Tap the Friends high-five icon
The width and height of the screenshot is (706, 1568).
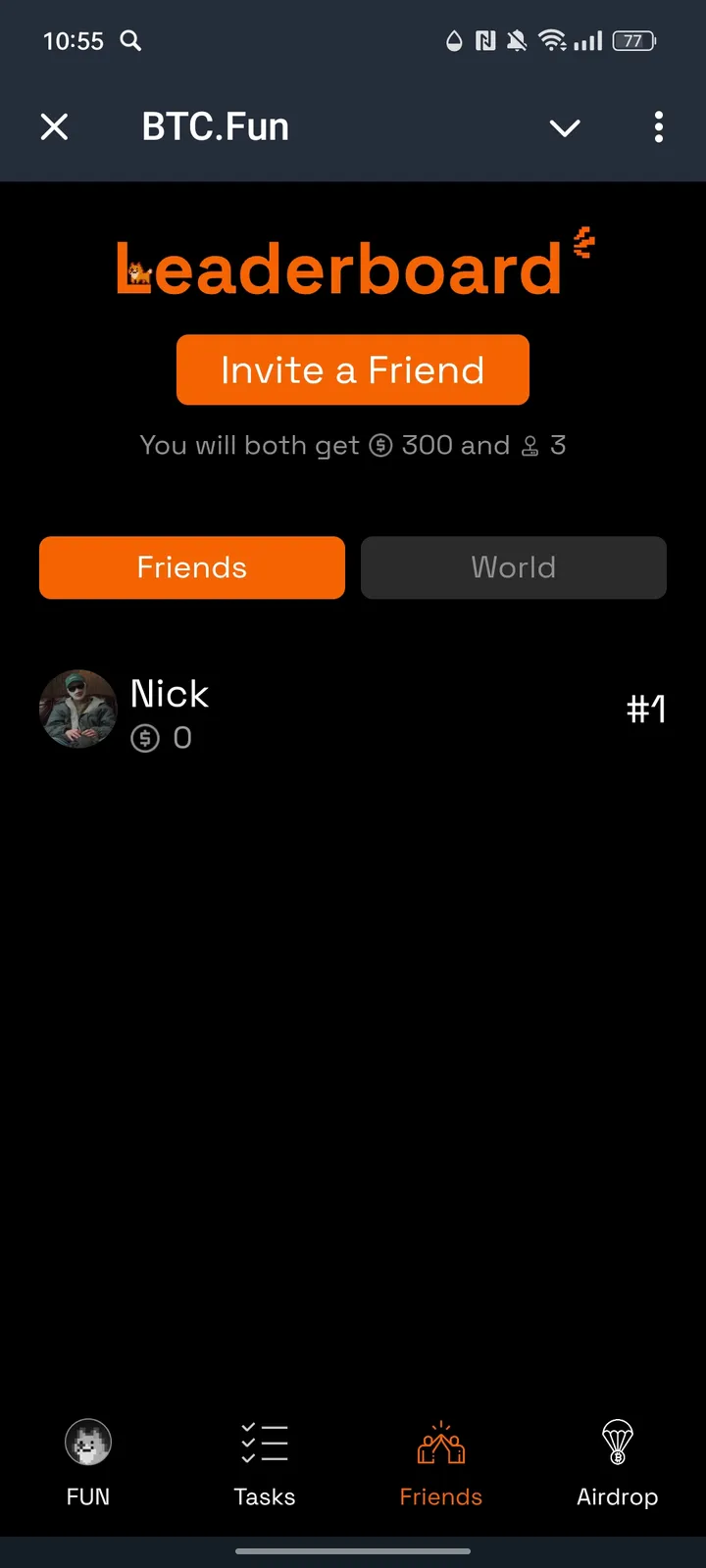pos(441,1442)
